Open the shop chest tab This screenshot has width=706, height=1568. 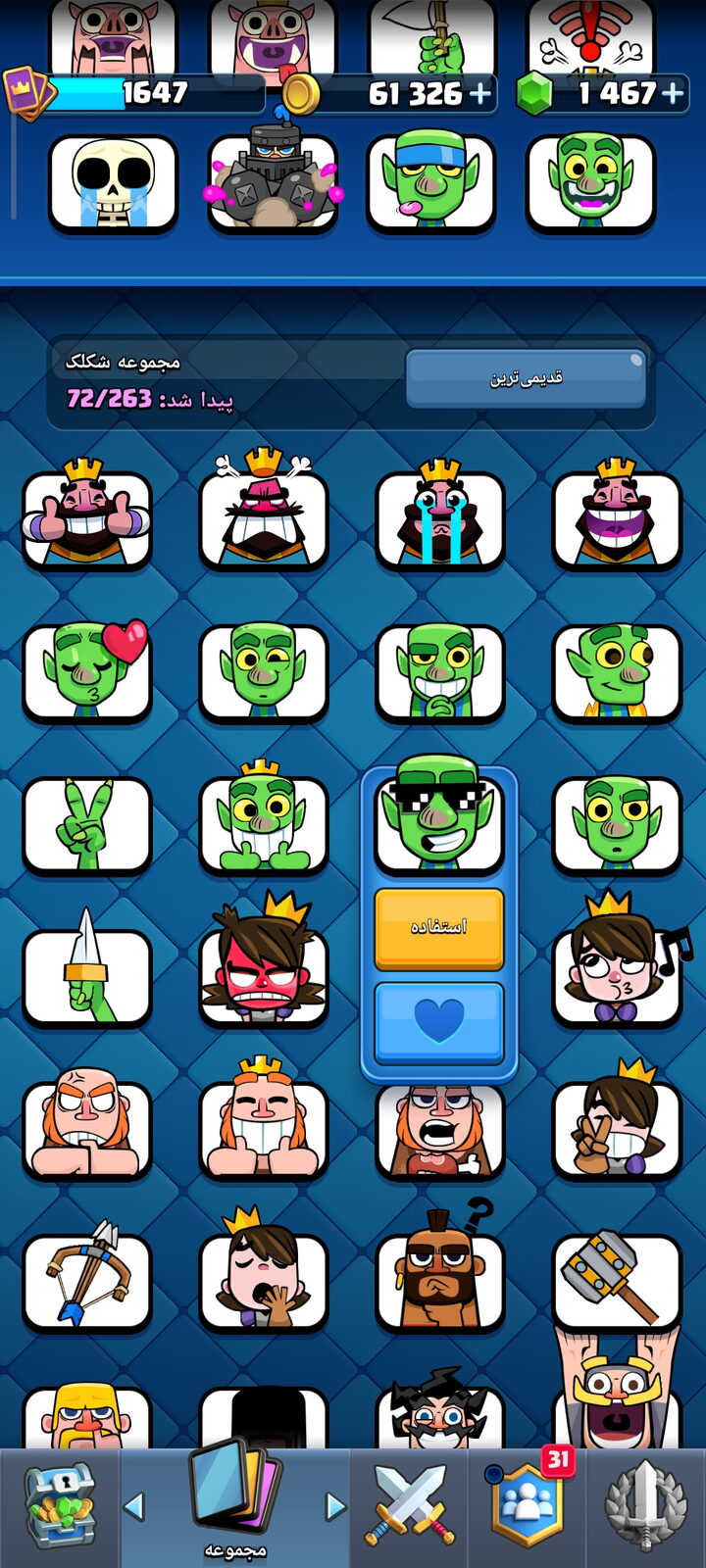(59, 1506)
